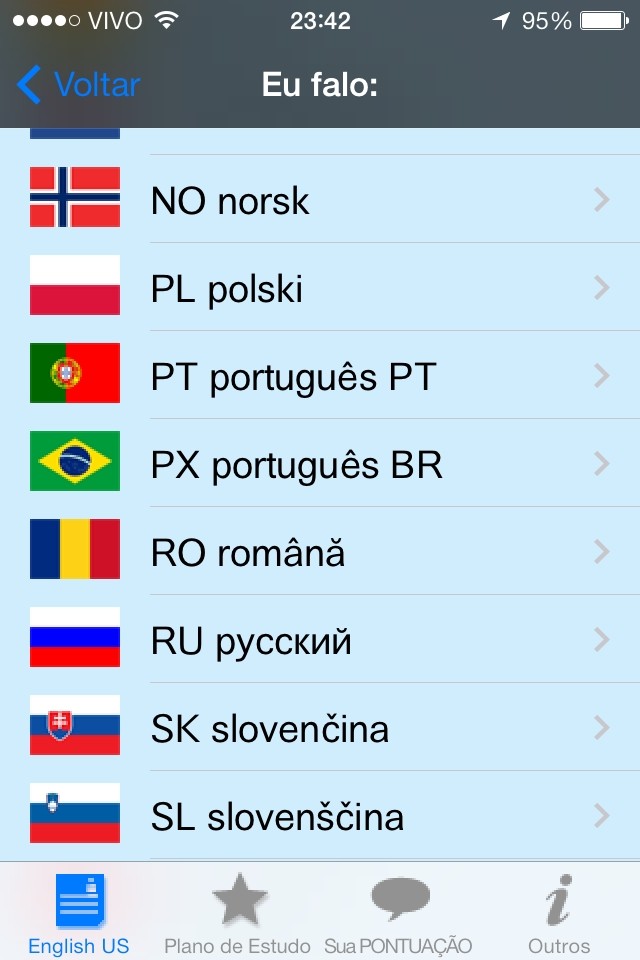Select PX português BR row
This screenshot has height=960, width=640.
tap(320, 465)
